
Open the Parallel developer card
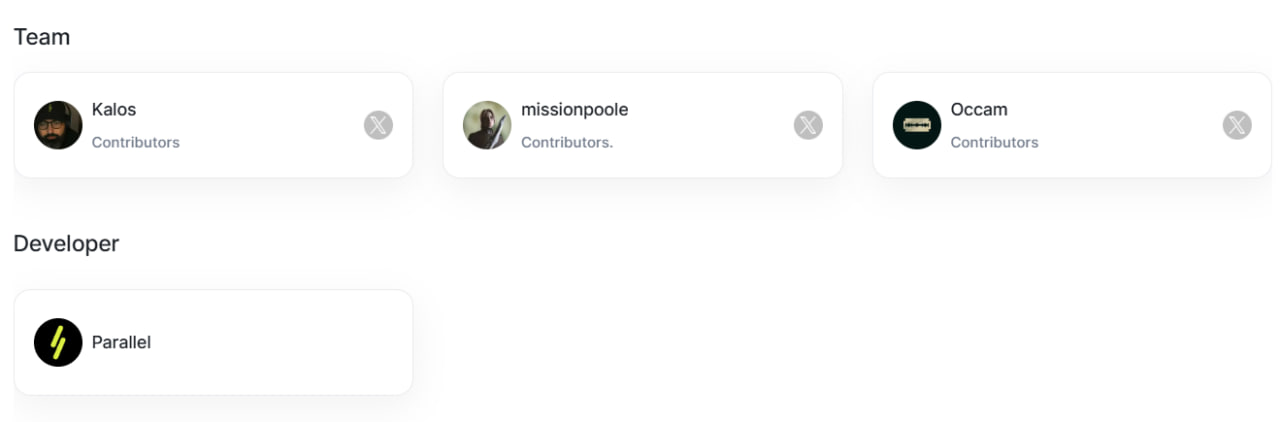coord(213,342)
